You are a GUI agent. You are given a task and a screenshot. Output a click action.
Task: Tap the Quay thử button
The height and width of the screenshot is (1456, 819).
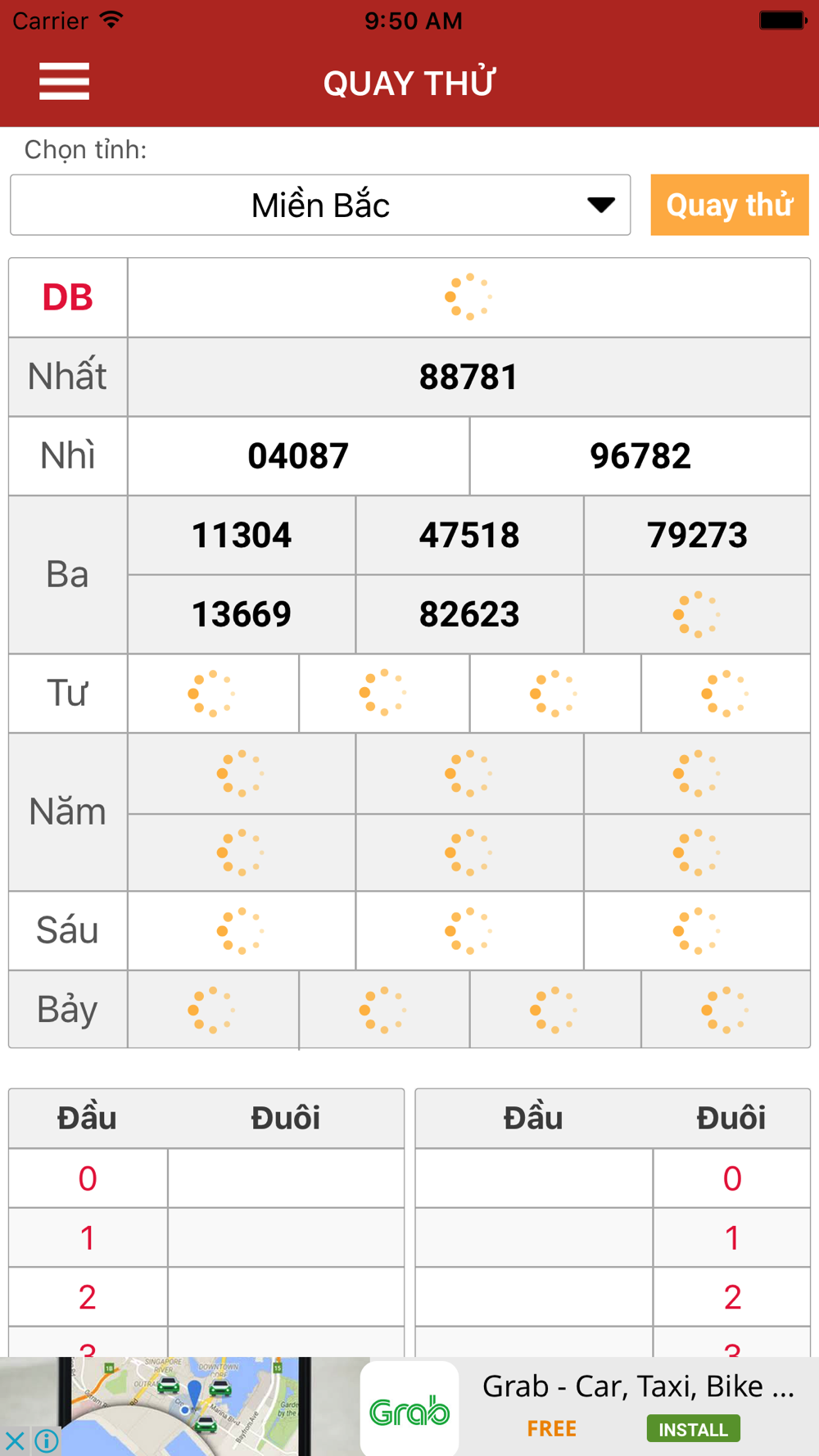pos(730,205)
